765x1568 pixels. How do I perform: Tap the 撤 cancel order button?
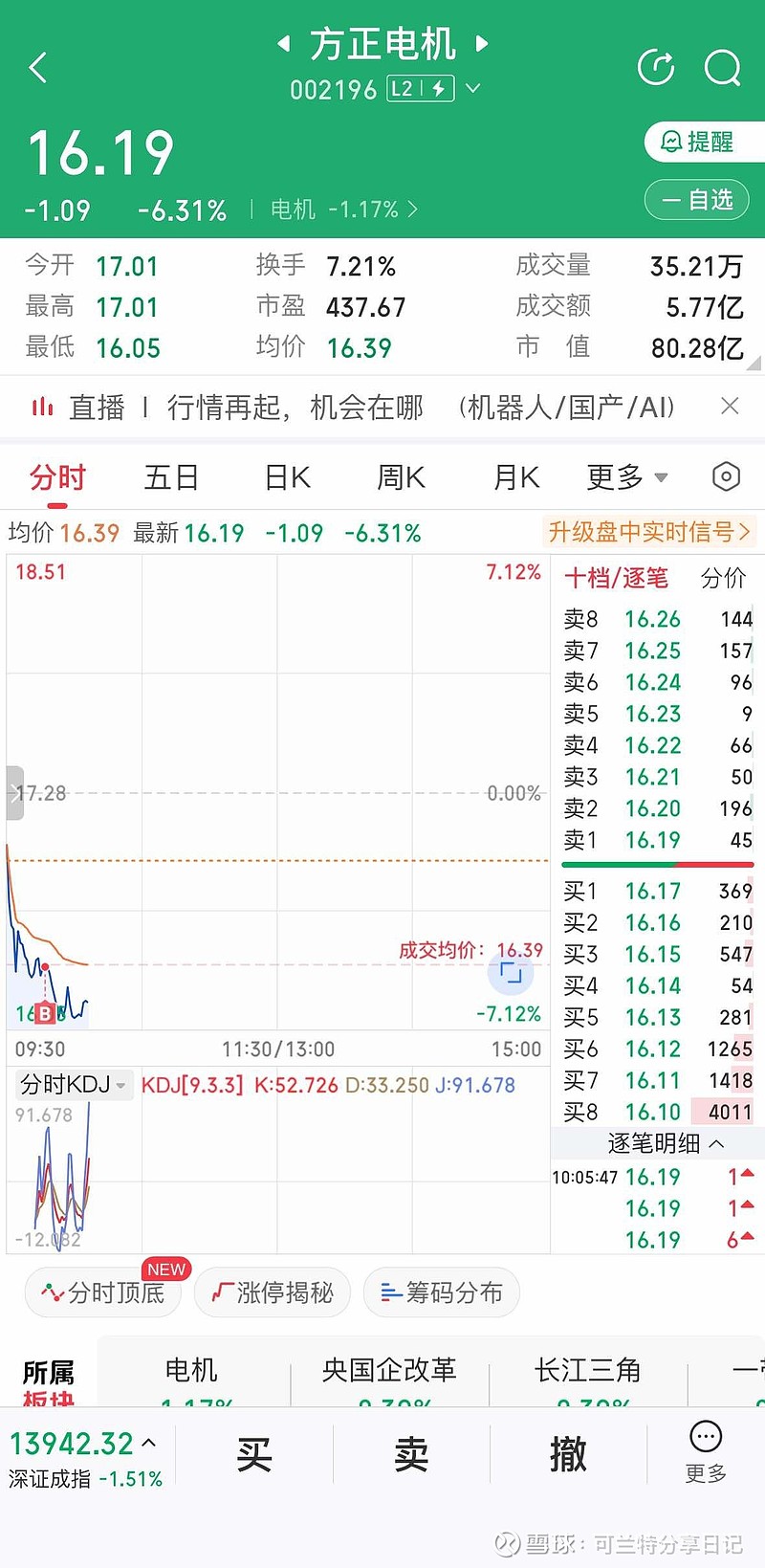coord(568,1454)
